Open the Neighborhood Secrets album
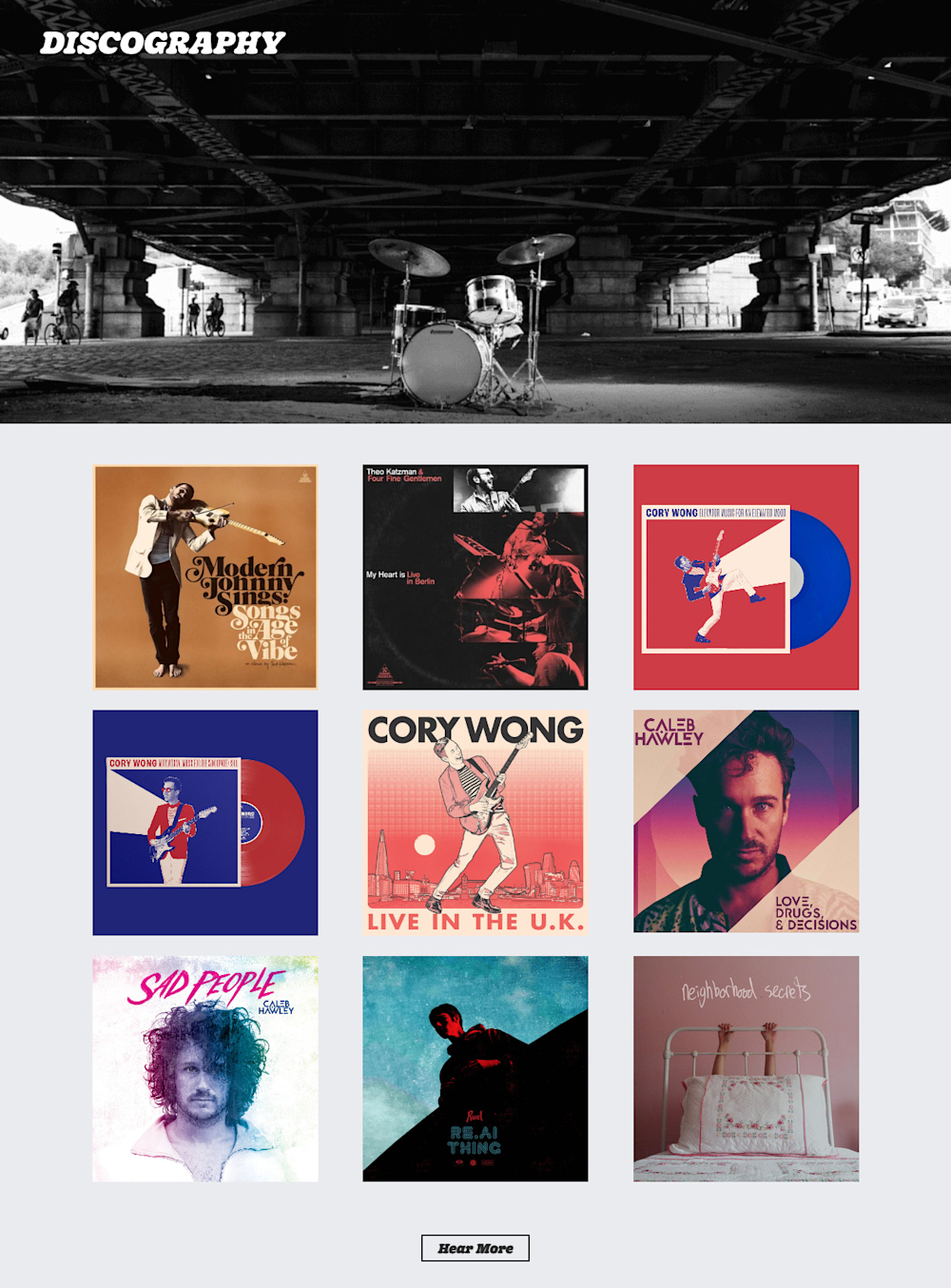951x1288 pixels. click(x=746, y=1068)
